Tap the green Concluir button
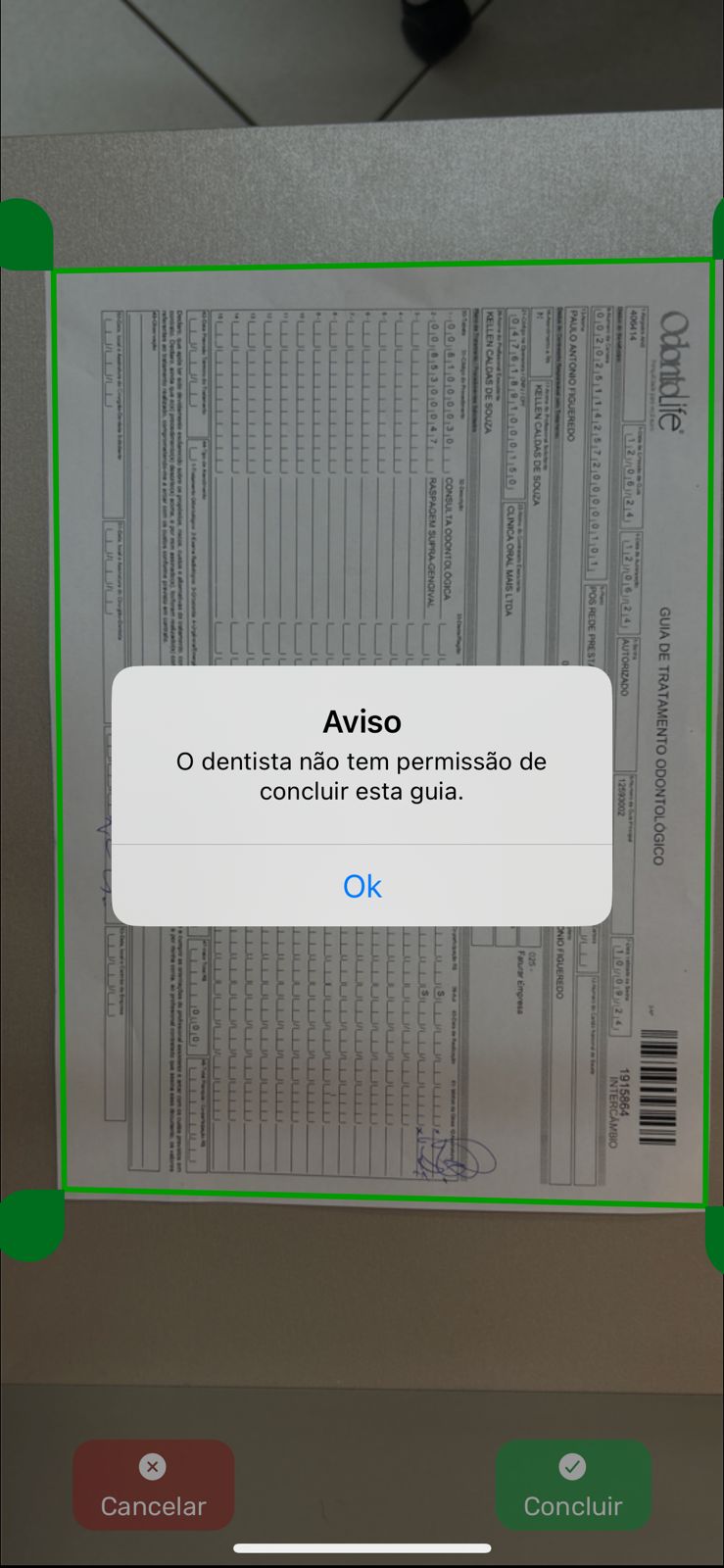Screen dimensions: 724x1568 point(572,1486)
